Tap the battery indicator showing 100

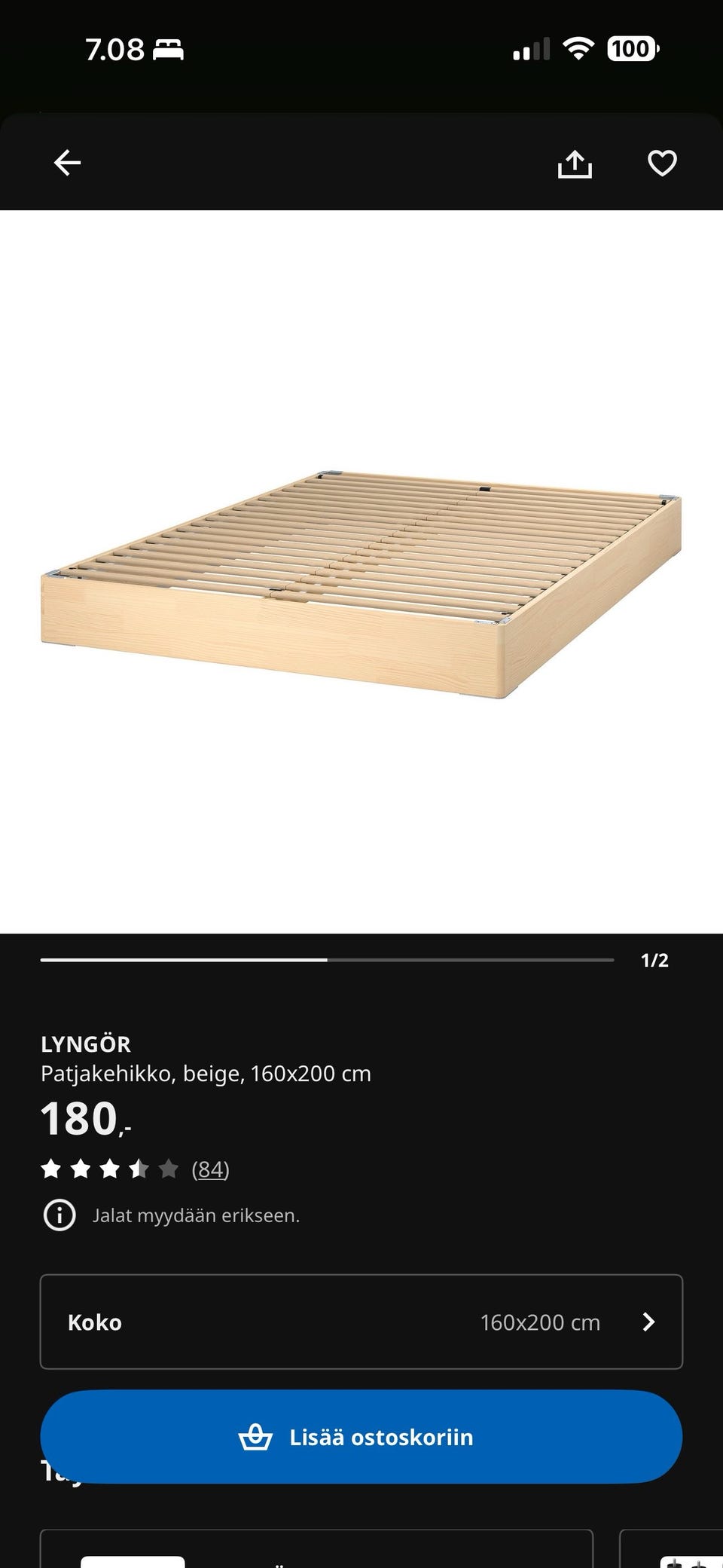tap(633, 48)
